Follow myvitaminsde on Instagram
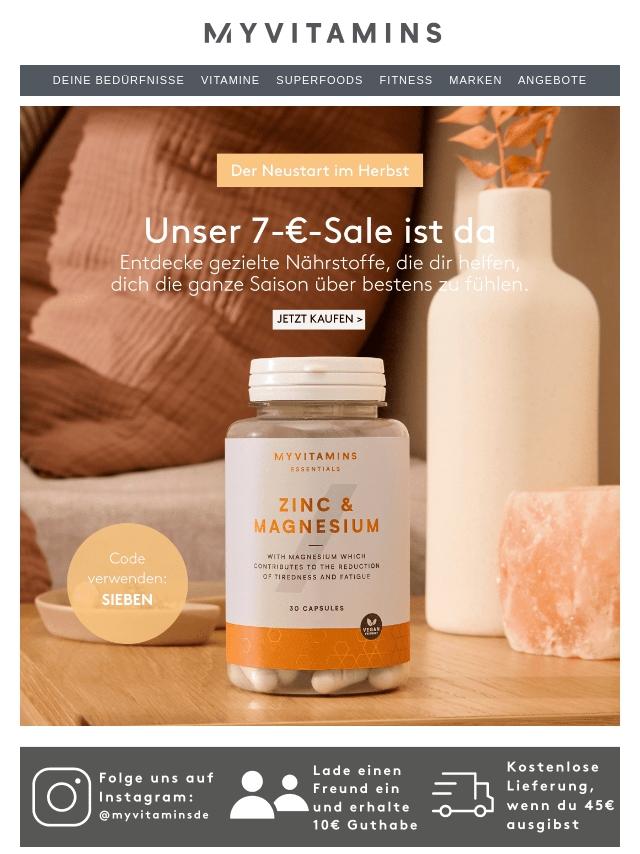 [x=122, y=796]
